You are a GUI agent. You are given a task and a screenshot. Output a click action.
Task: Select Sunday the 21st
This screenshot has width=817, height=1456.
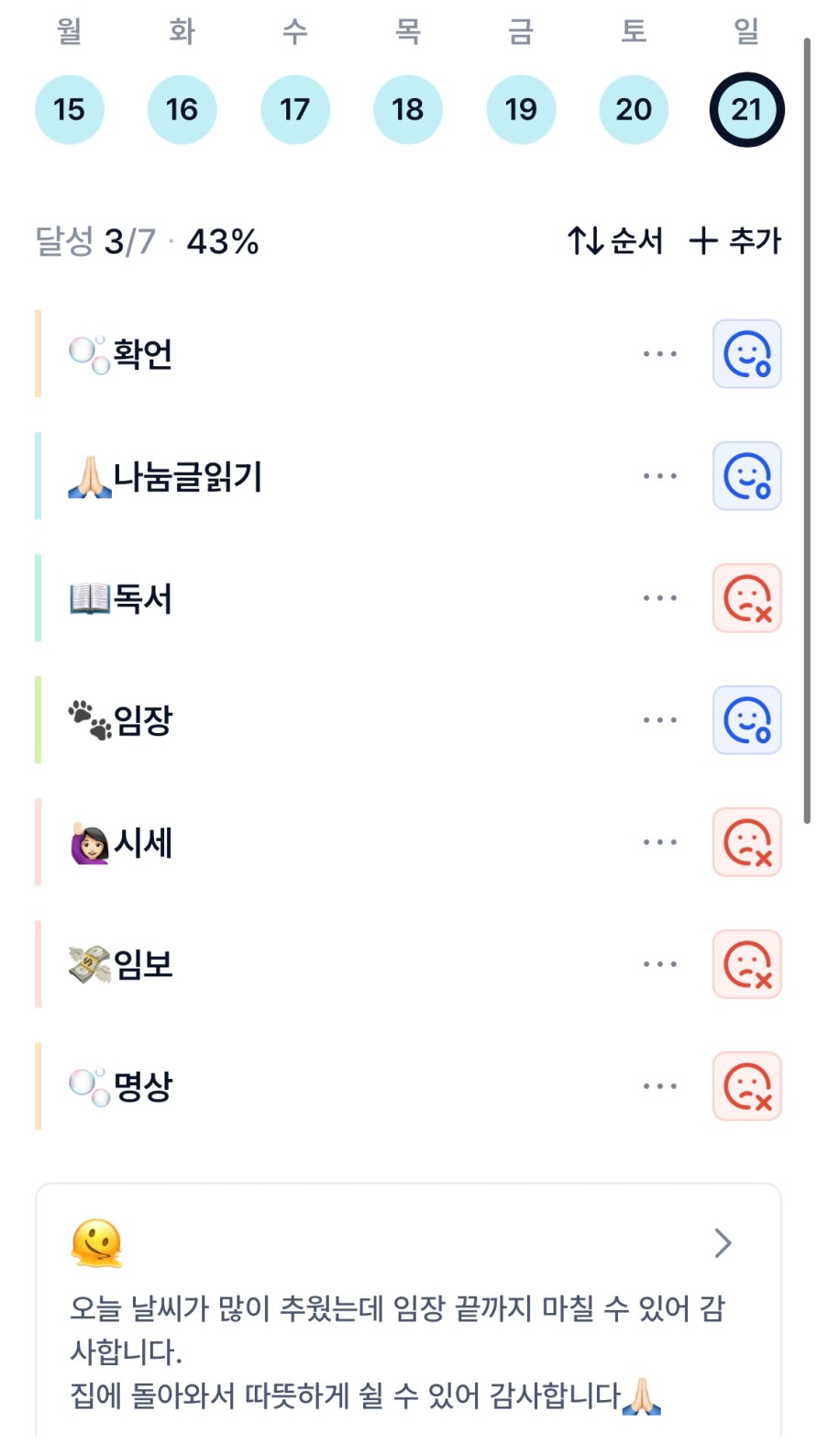coord(746,110)
